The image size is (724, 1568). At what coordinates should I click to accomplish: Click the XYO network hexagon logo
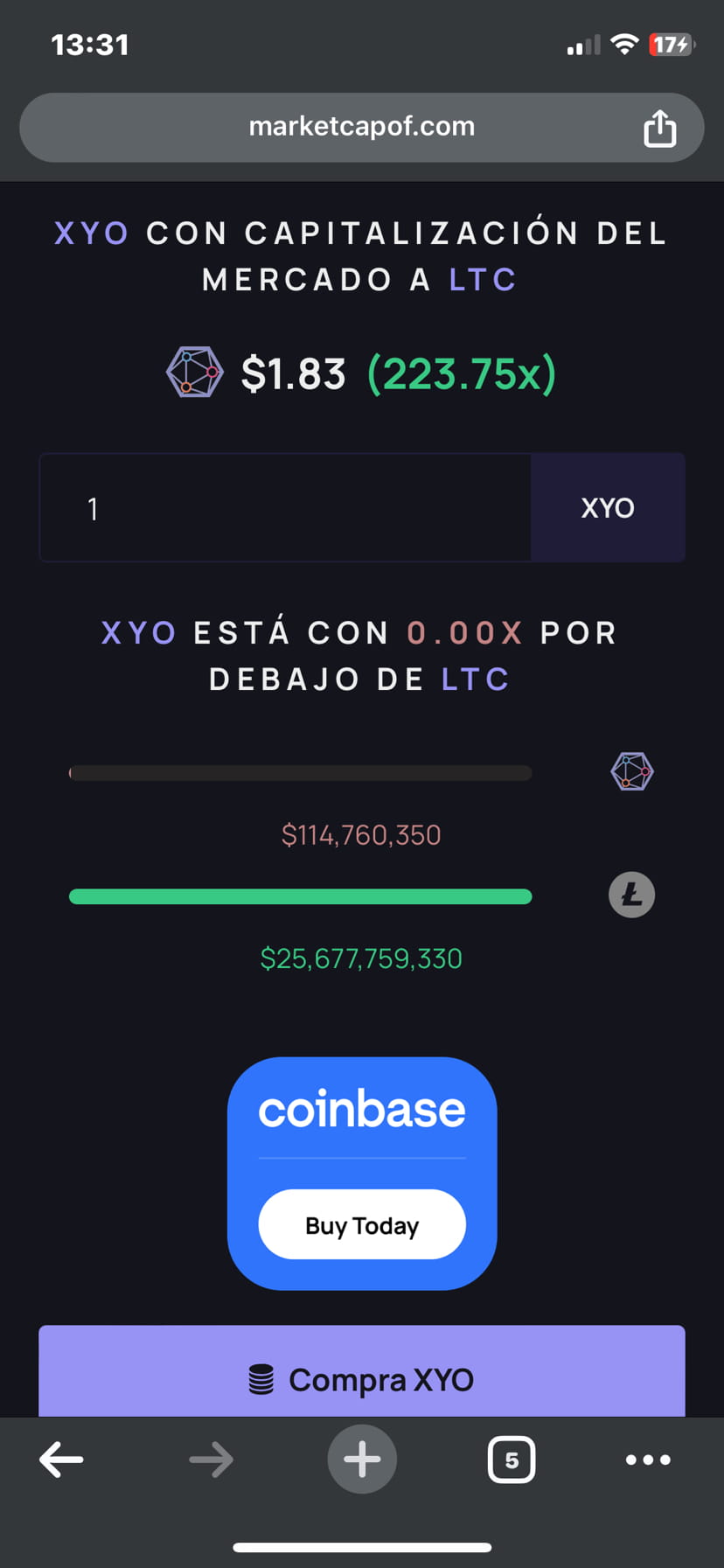point(194,373)
